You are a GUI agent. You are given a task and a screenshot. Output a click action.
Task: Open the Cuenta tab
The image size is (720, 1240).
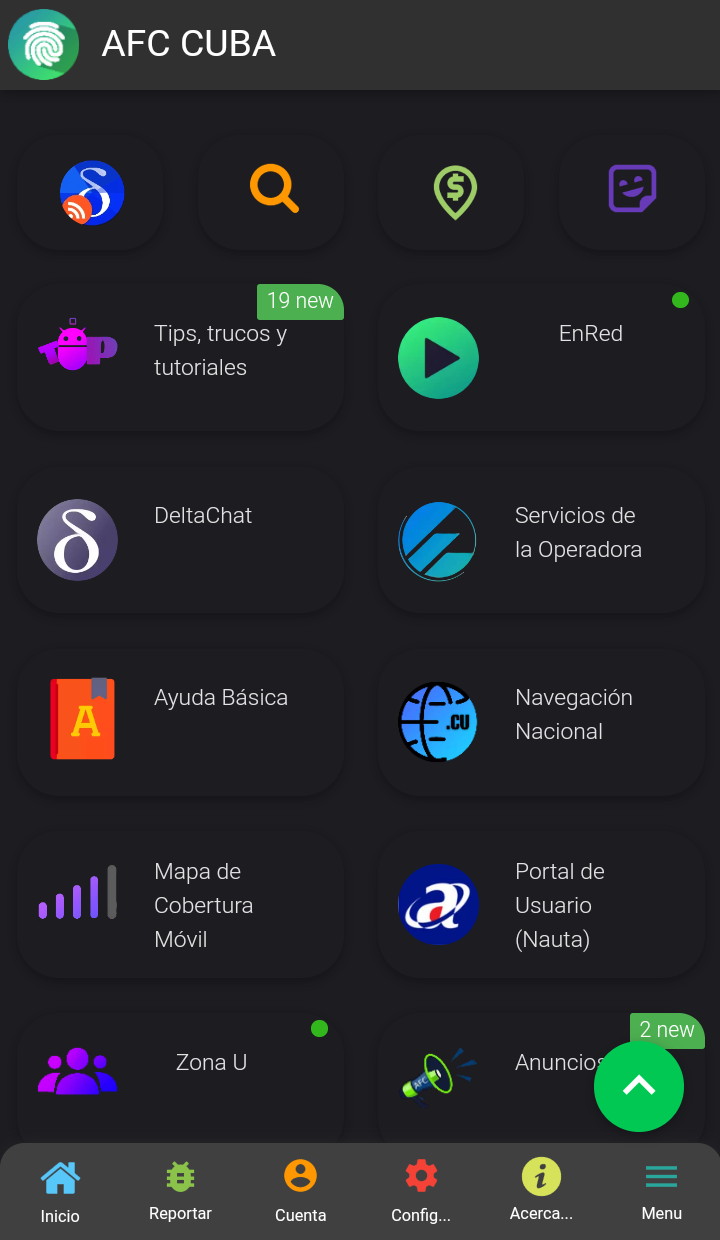(x=300, y=1192)
